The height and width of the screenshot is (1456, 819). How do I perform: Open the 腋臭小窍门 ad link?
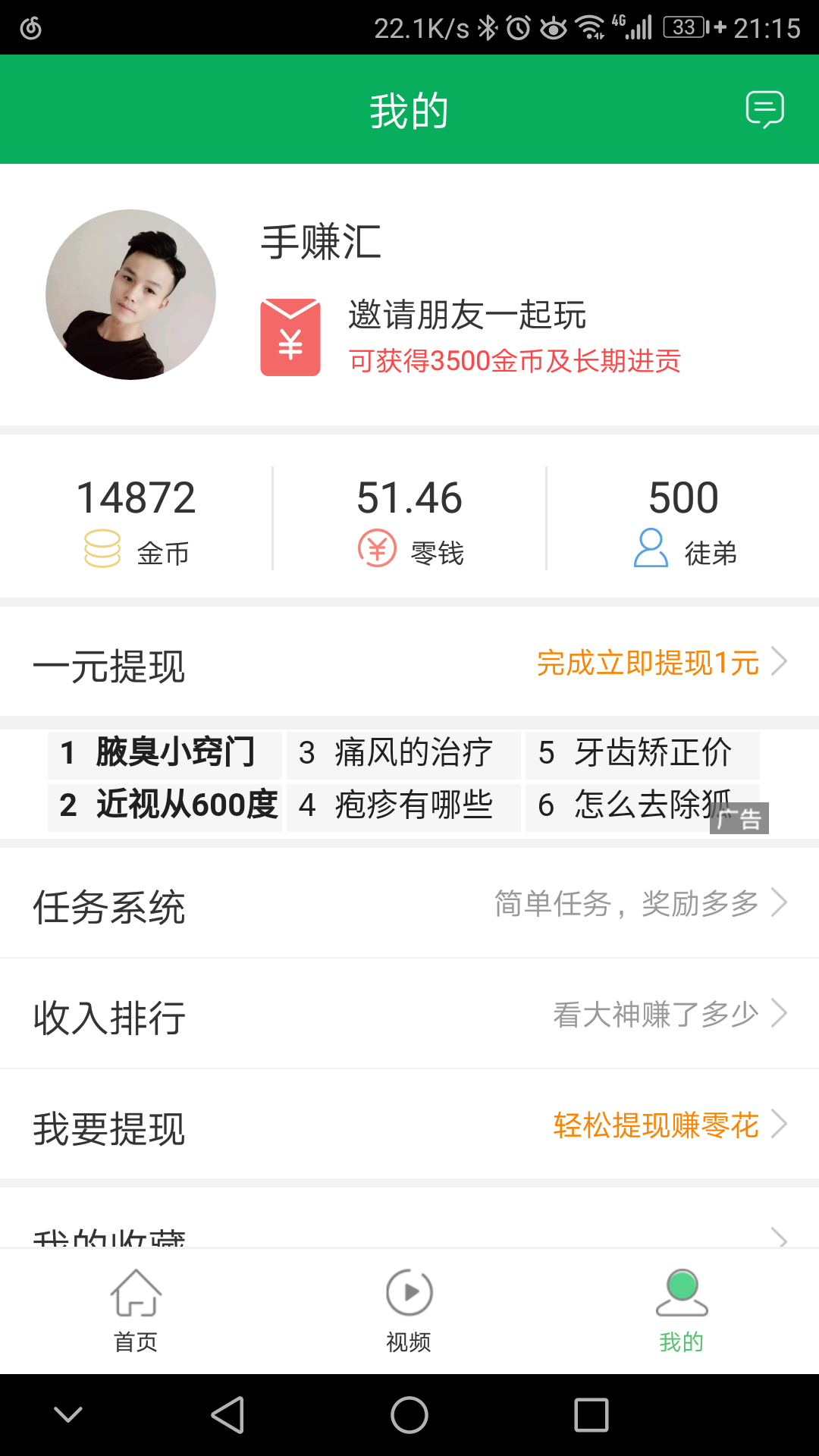pos(165,754)
